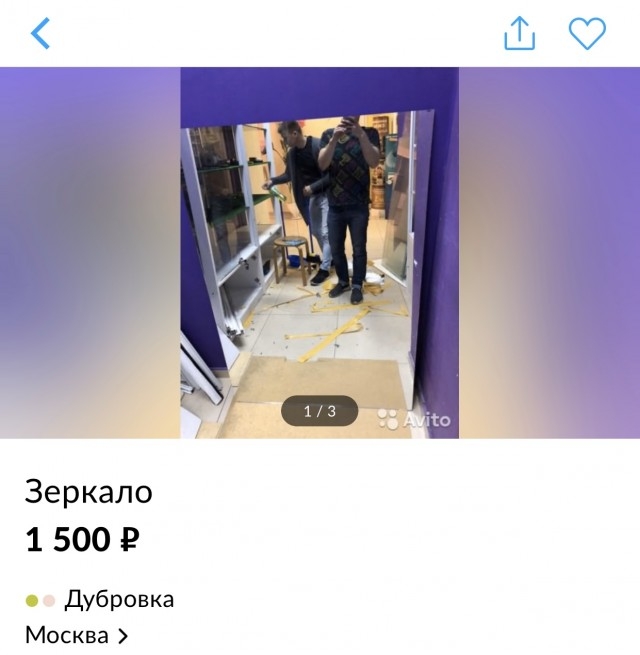
Task: Share this mirror listing
Action: click(x=519, y=34)
